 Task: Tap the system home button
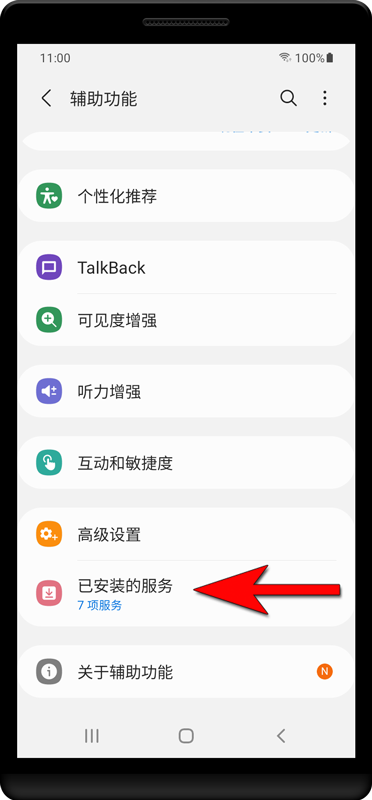(x=186, y=735)
